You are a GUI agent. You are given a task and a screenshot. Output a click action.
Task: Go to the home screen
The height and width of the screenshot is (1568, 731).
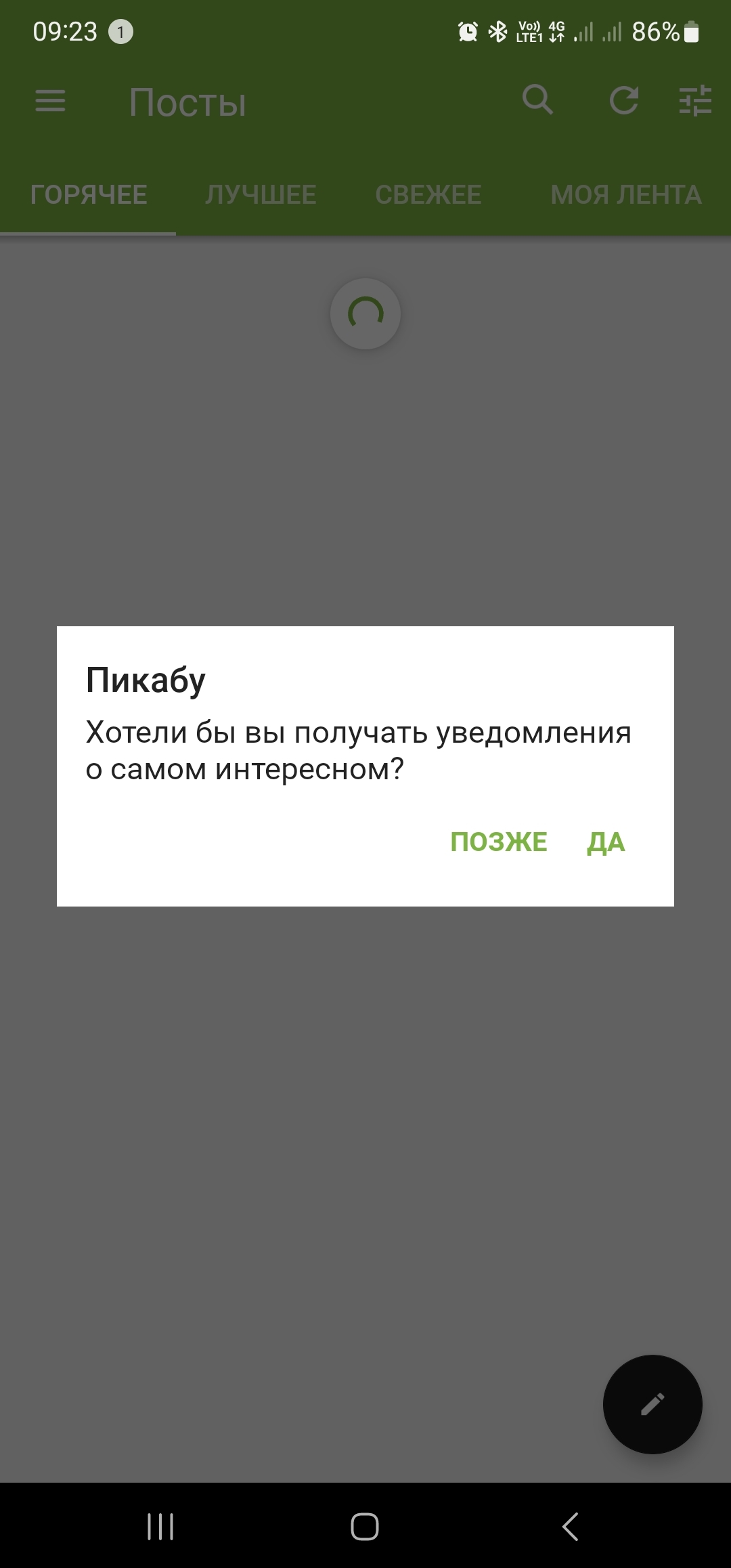pos(365,1527)
